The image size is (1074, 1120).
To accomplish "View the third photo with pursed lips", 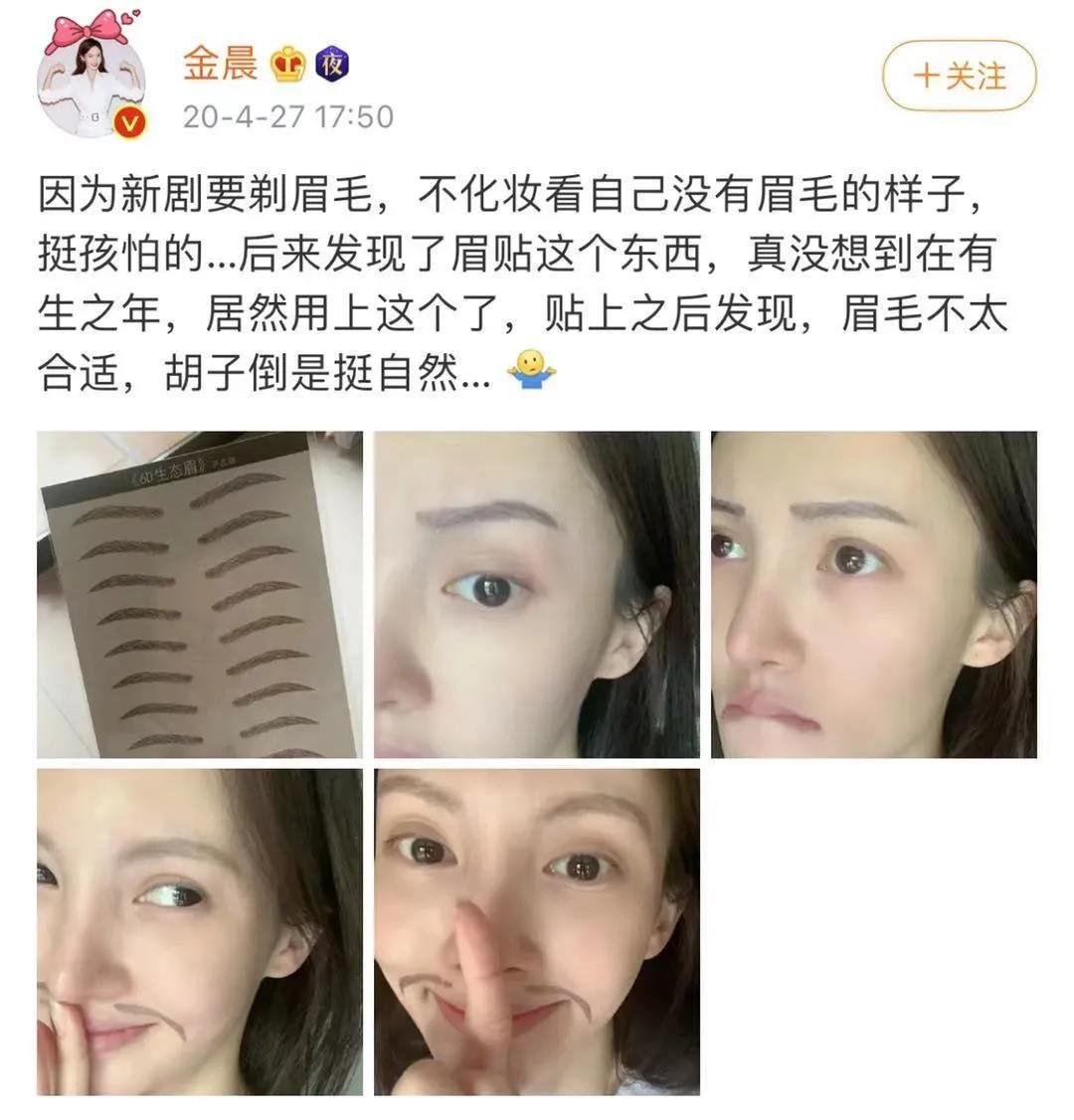I will point(873,594).
